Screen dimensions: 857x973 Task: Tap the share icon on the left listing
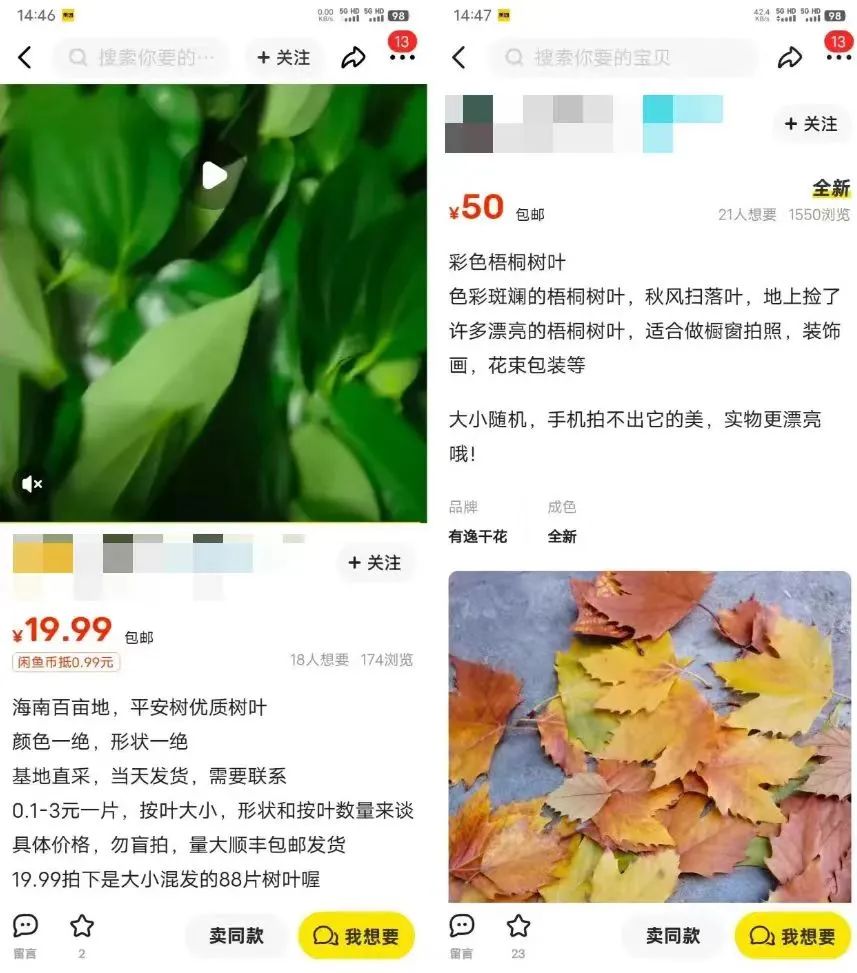[x=353, y=58]
